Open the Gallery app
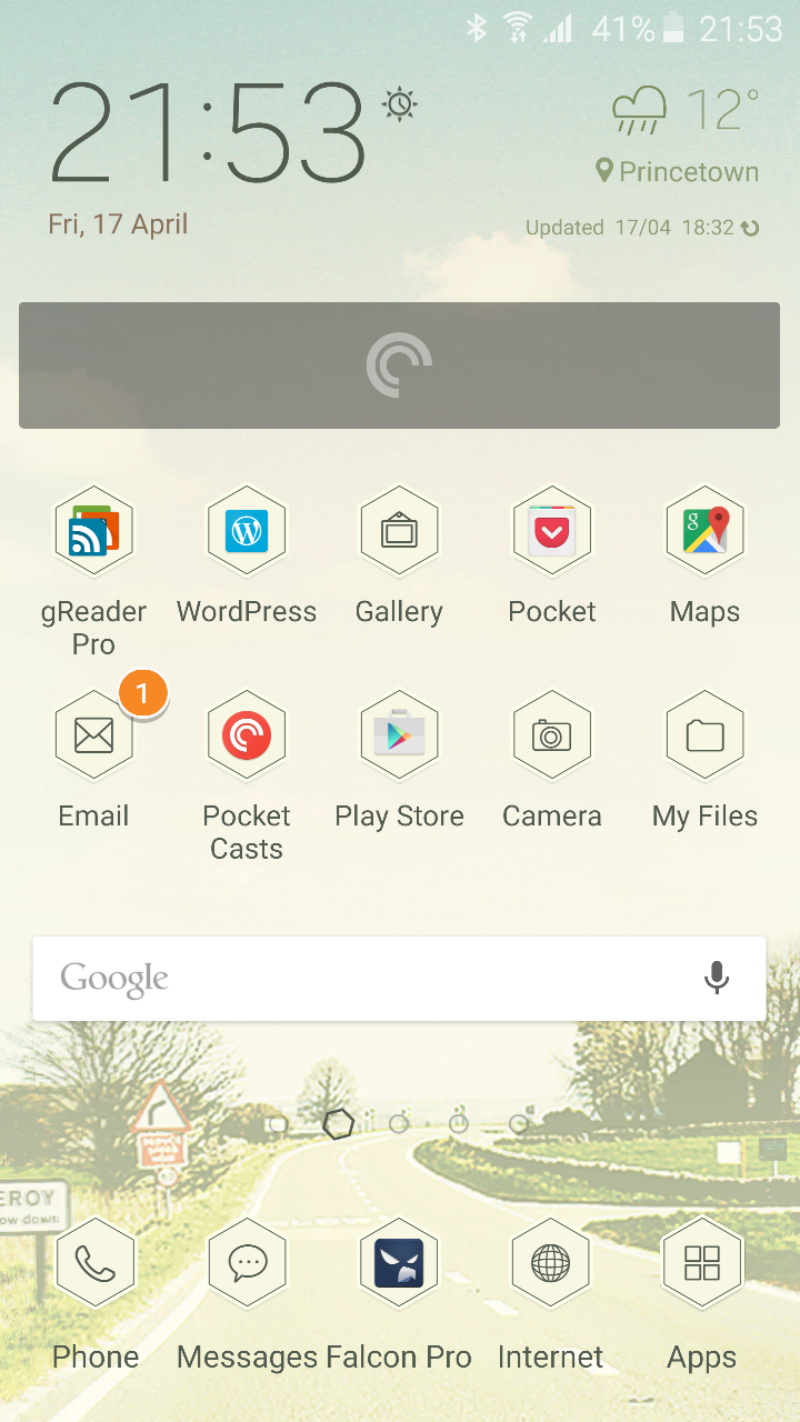Image resolution: width=800 pixels, height=1422 pixels. 399,530
